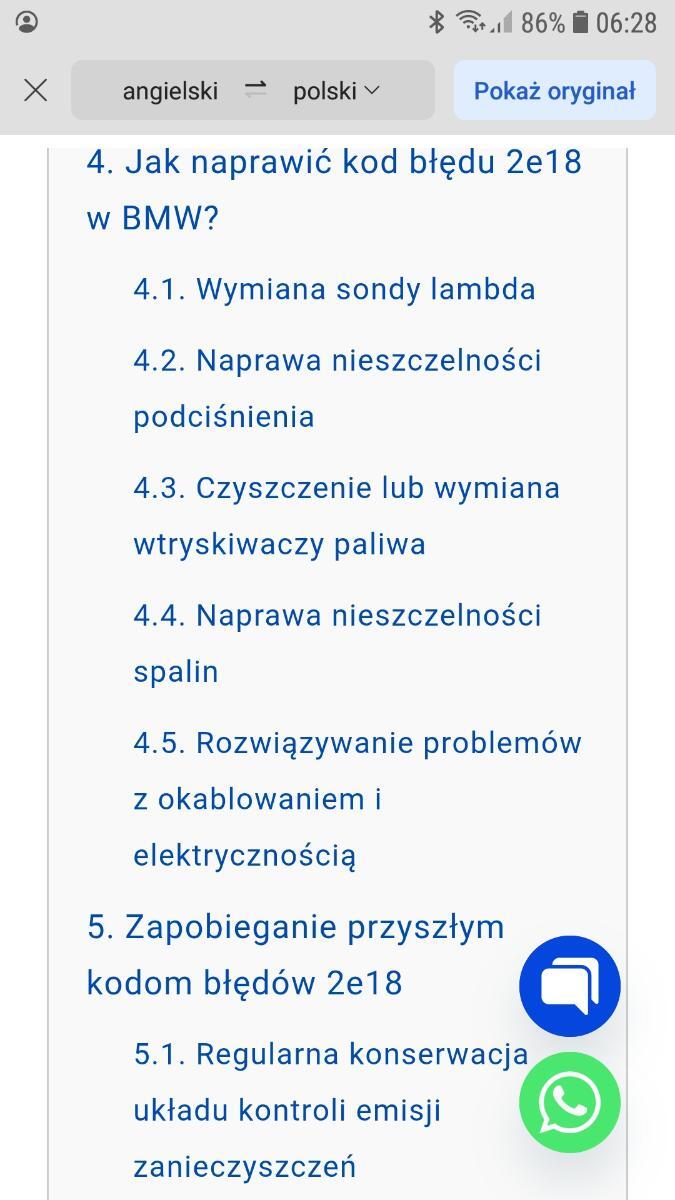Open the blue live chat bubble
The width and height of the screenshot is (675, 1200).
(x=569, y=986)
